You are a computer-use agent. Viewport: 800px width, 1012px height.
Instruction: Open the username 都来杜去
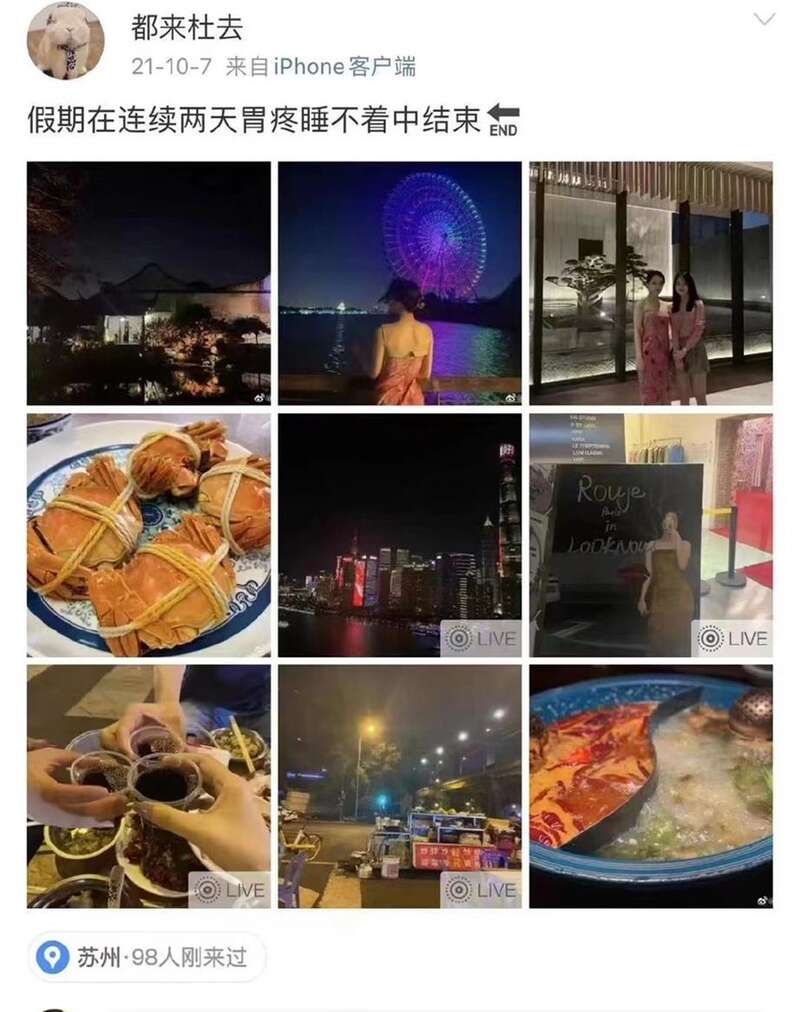click(x=186, y=27)
